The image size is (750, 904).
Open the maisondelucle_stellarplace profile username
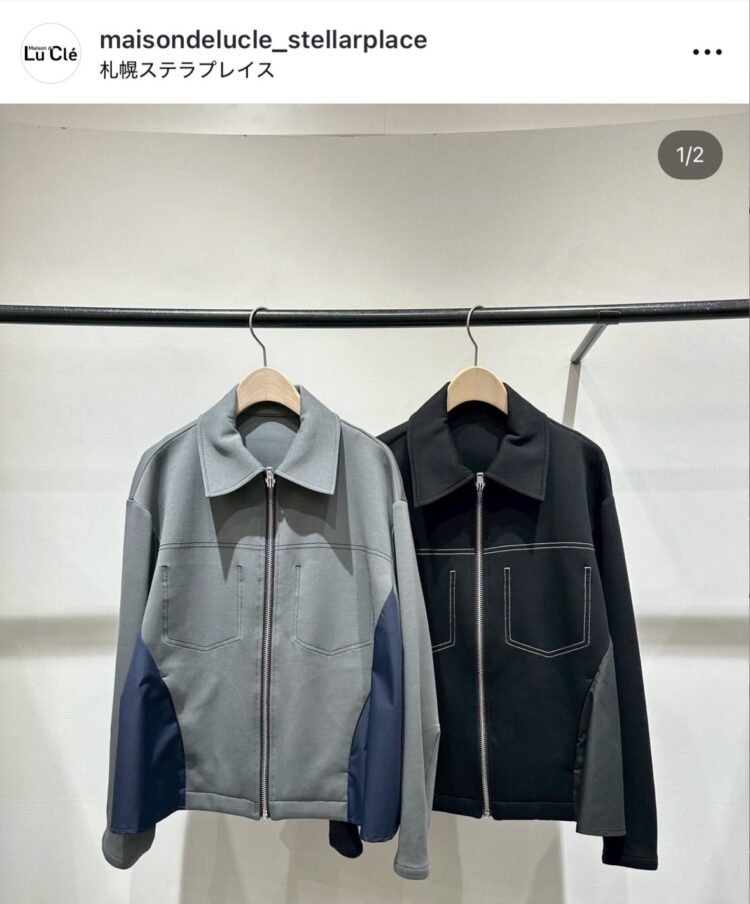tap(263, 40)
